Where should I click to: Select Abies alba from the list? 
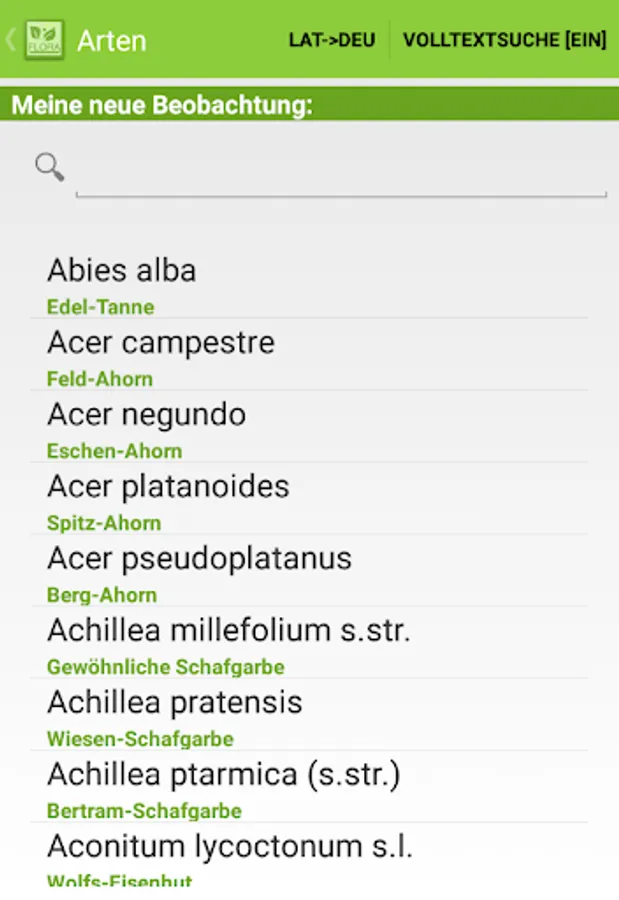308,283
